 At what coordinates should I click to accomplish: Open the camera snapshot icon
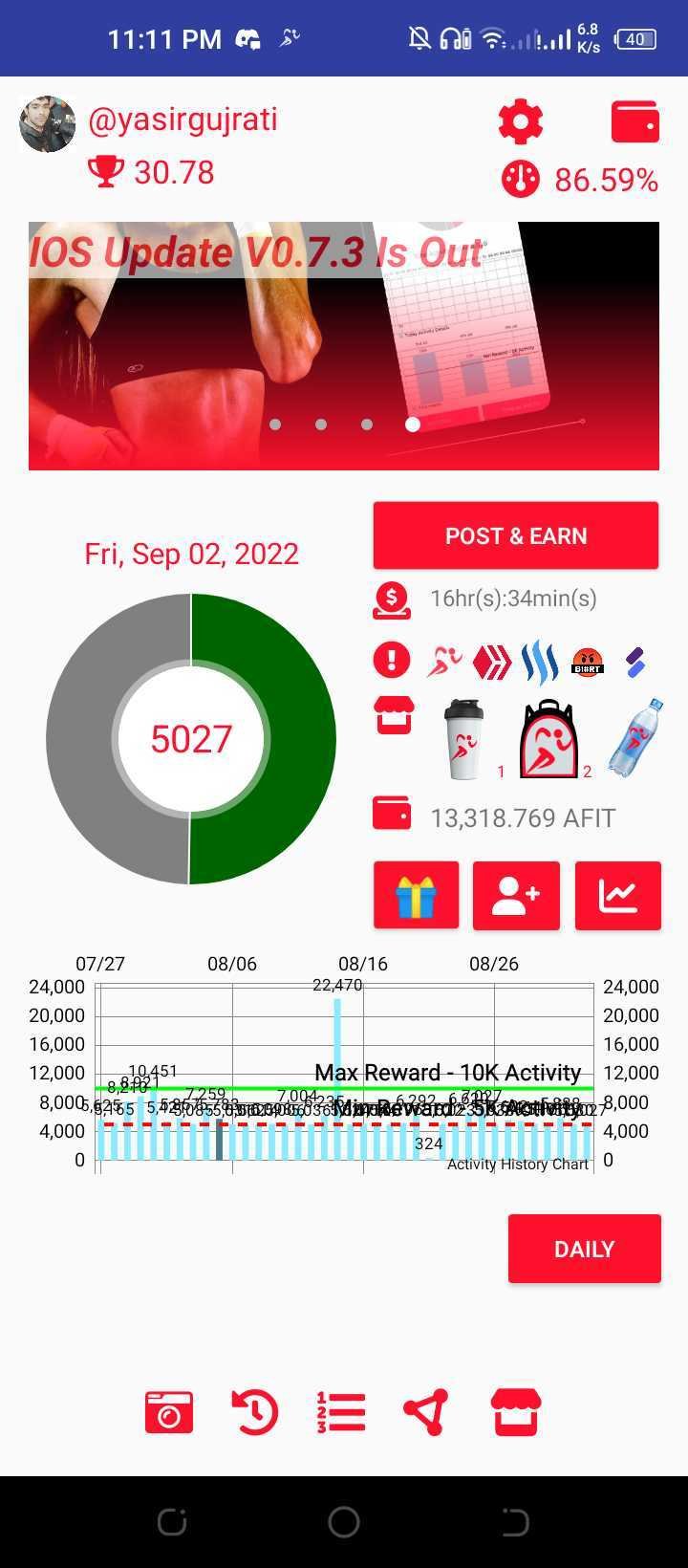(169, 1412)
